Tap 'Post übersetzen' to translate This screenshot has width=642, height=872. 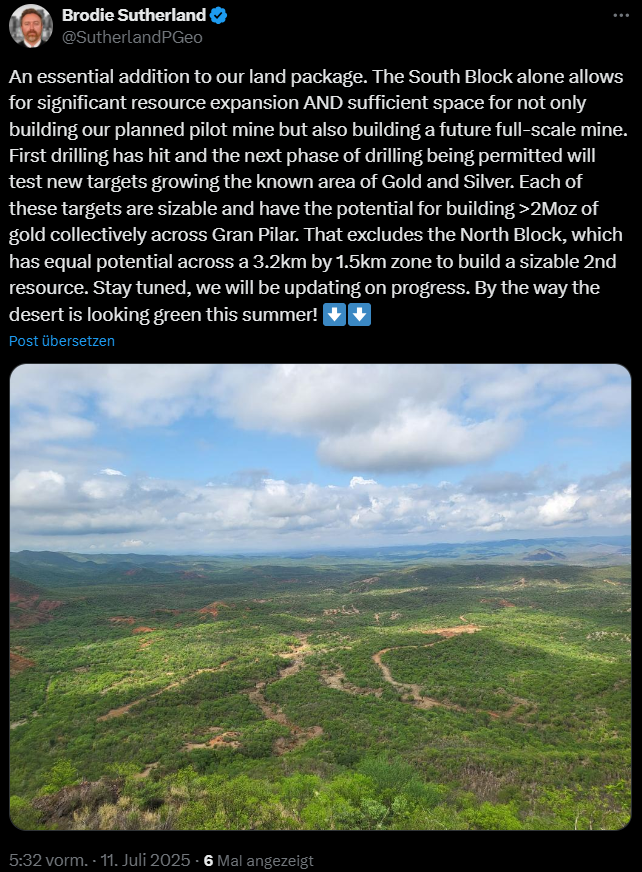point(62,341)
